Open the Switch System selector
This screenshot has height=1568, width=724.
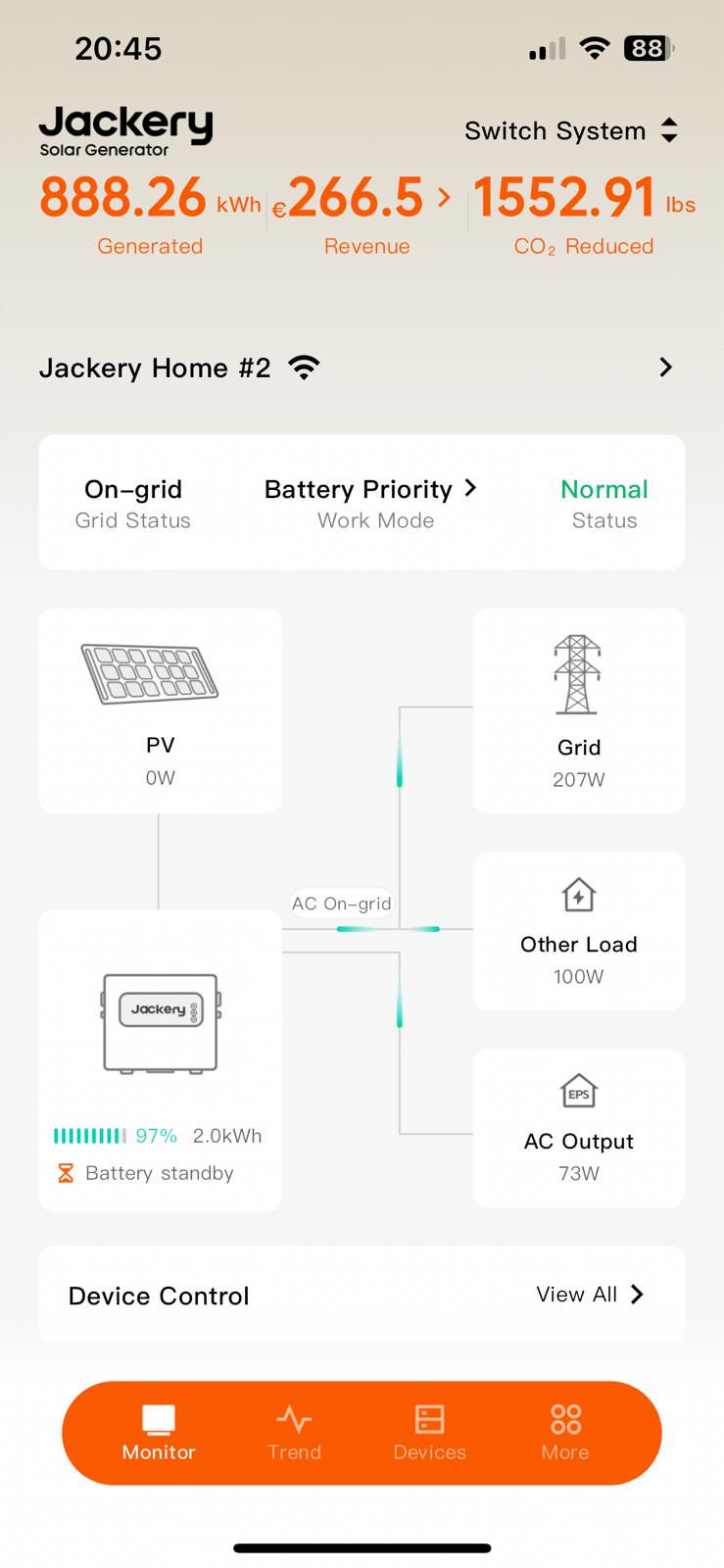point(571,130)
